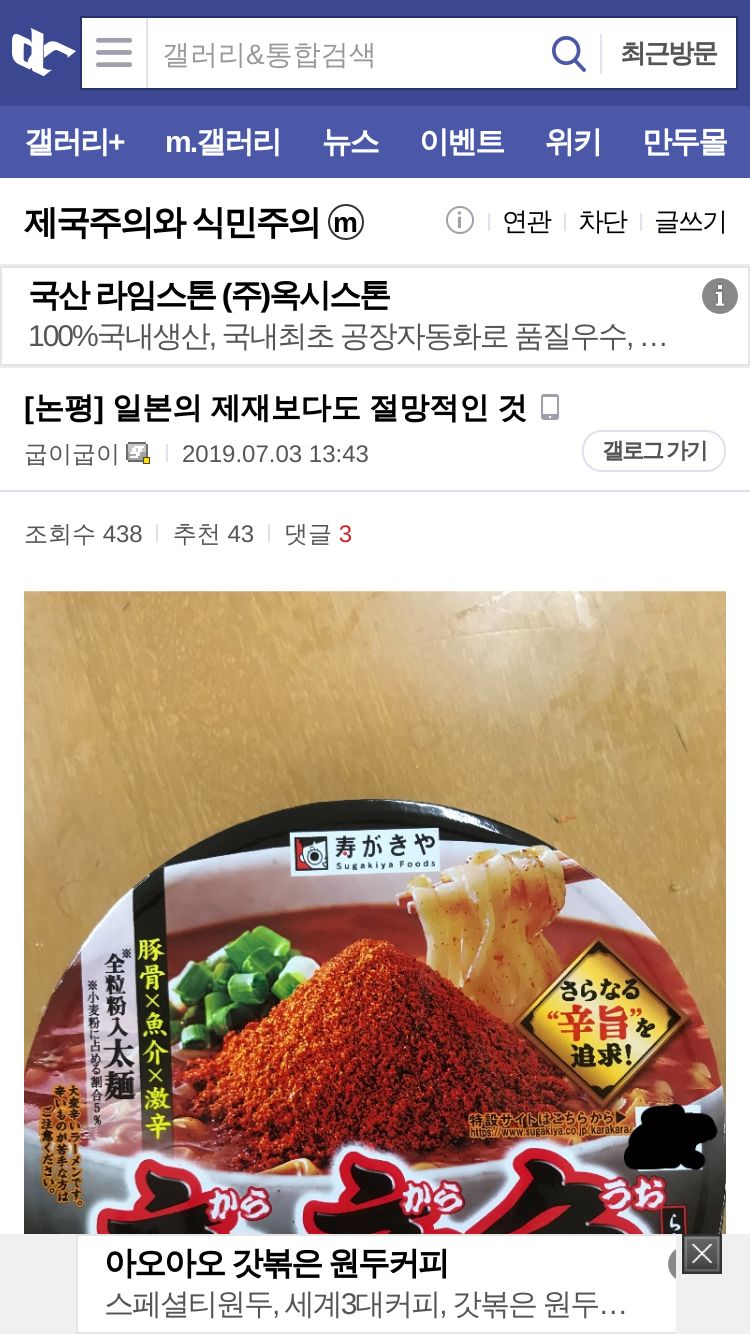Tap the 갤로그가기 button
This screenshot has height=1334, width=750.
654,451
